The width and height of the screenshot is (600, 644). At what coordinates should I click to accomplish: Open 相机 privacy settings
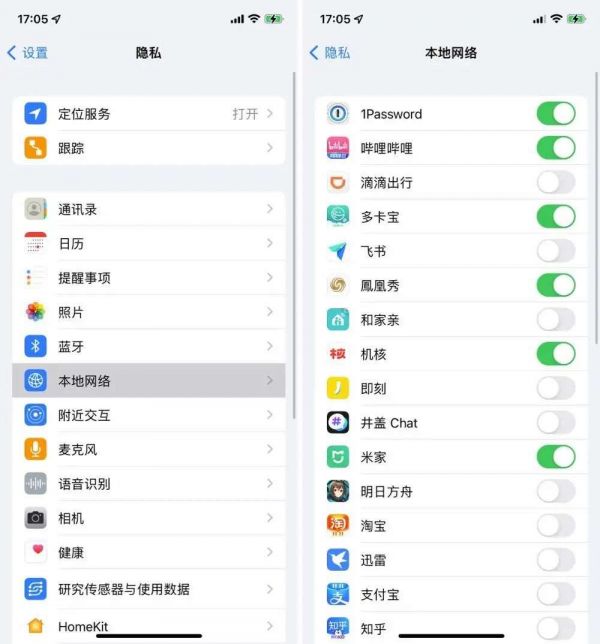(150, 518)
